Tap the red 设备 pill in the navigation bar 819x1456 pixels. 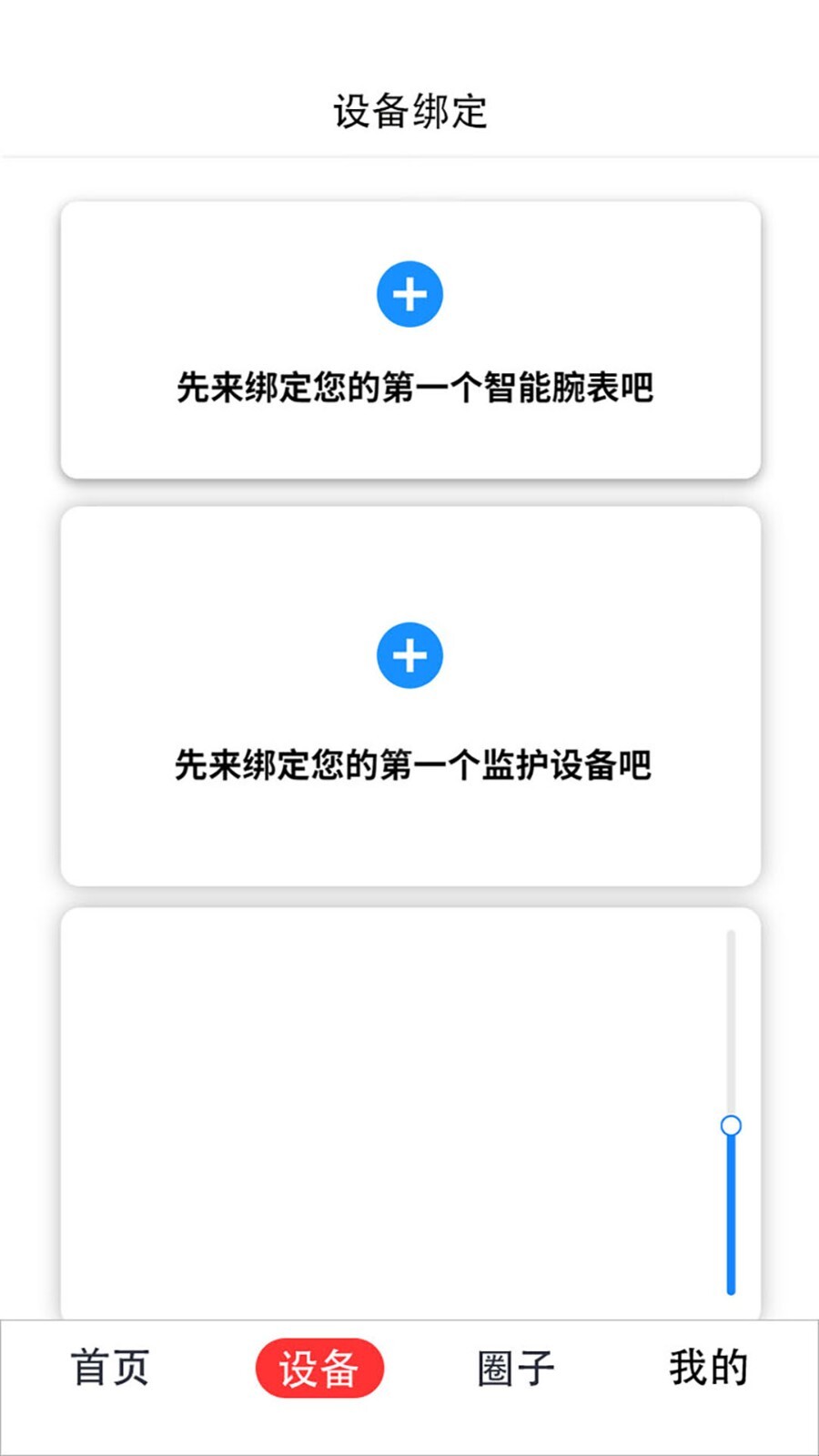(320, 1365)
